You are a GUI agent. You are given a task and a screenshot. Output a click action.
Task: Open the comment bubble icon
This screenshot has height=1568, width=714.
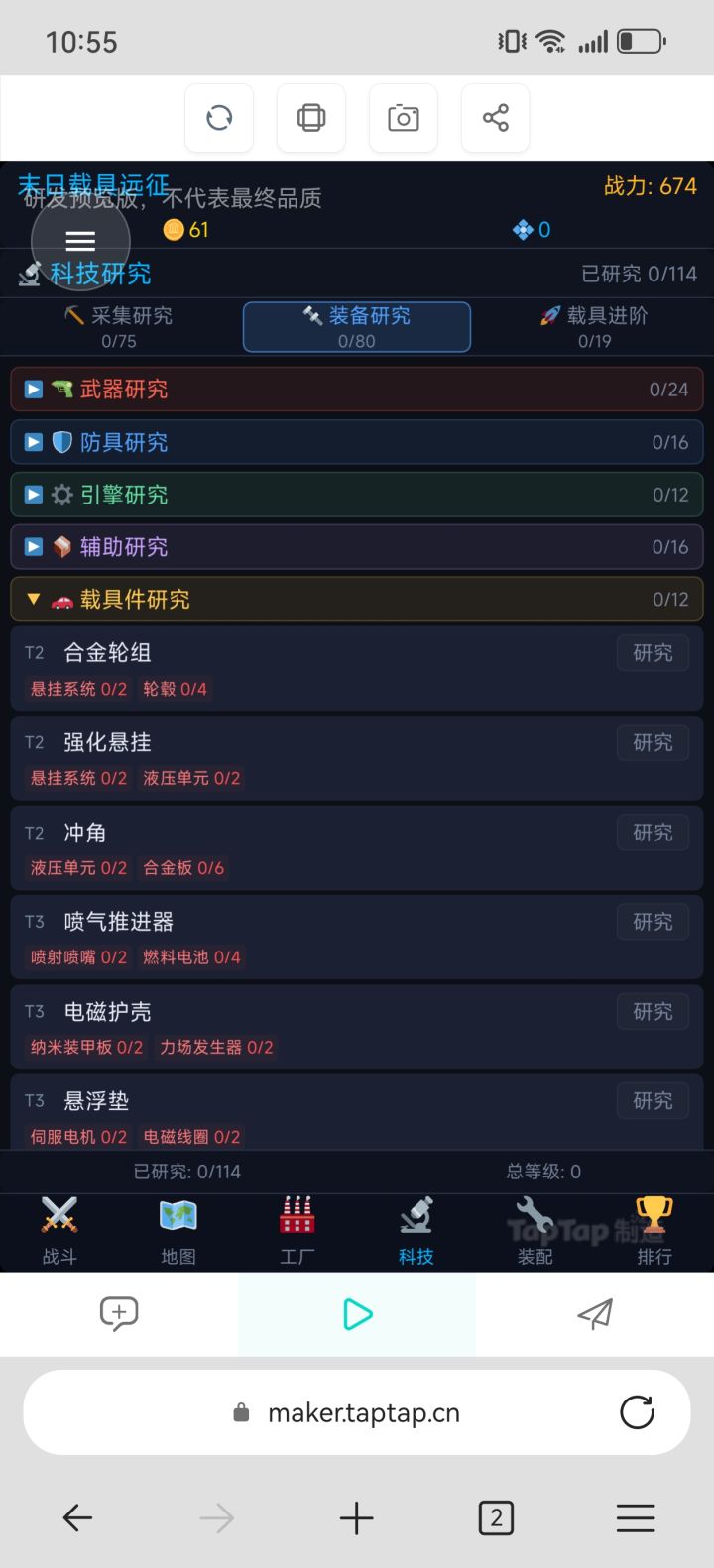pos(118,1313)
